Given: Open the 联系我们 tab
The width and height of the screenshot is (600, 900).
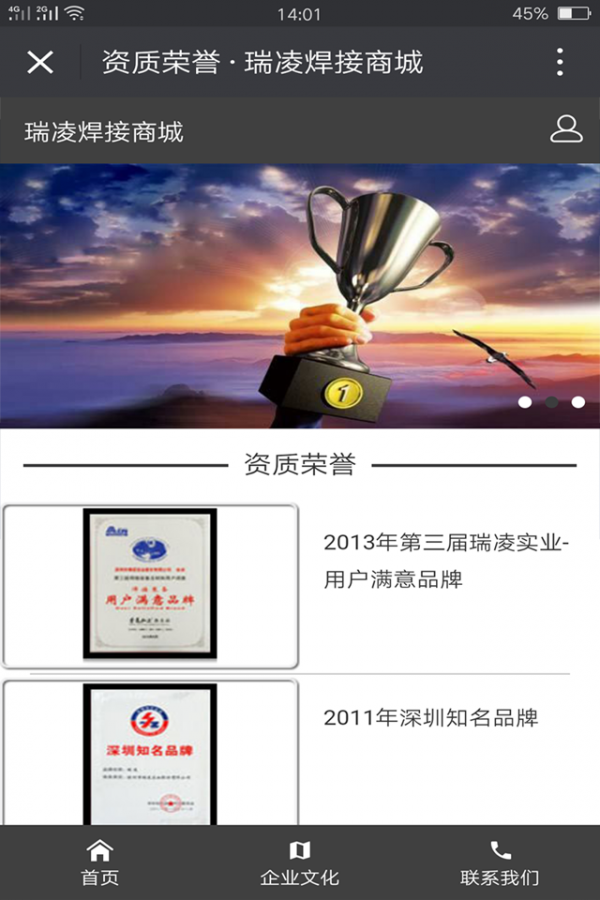Looking at the screenshot, I should (x=500, y=863).
